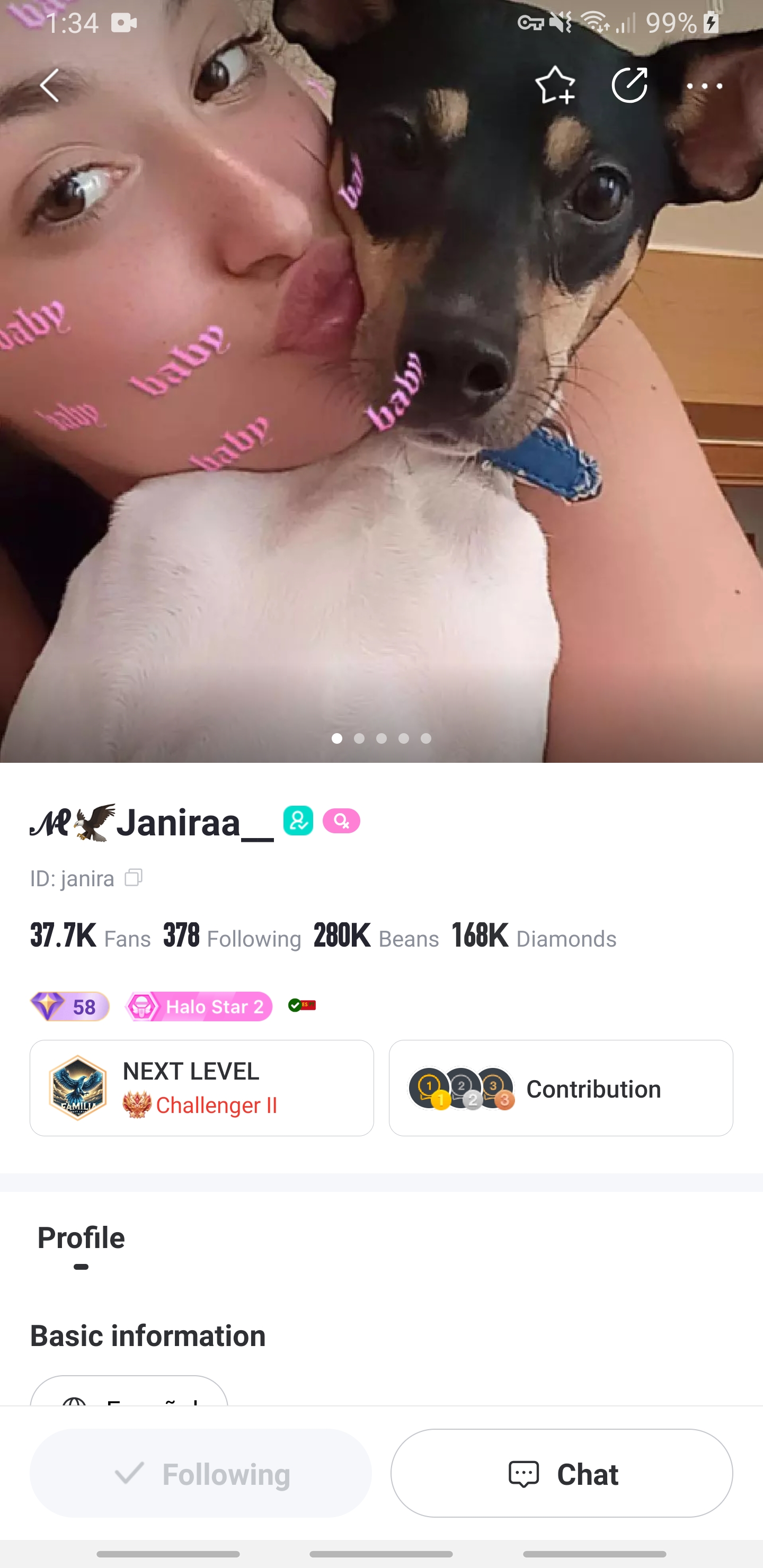Open the Contribution ranking card

point(560,1088)
